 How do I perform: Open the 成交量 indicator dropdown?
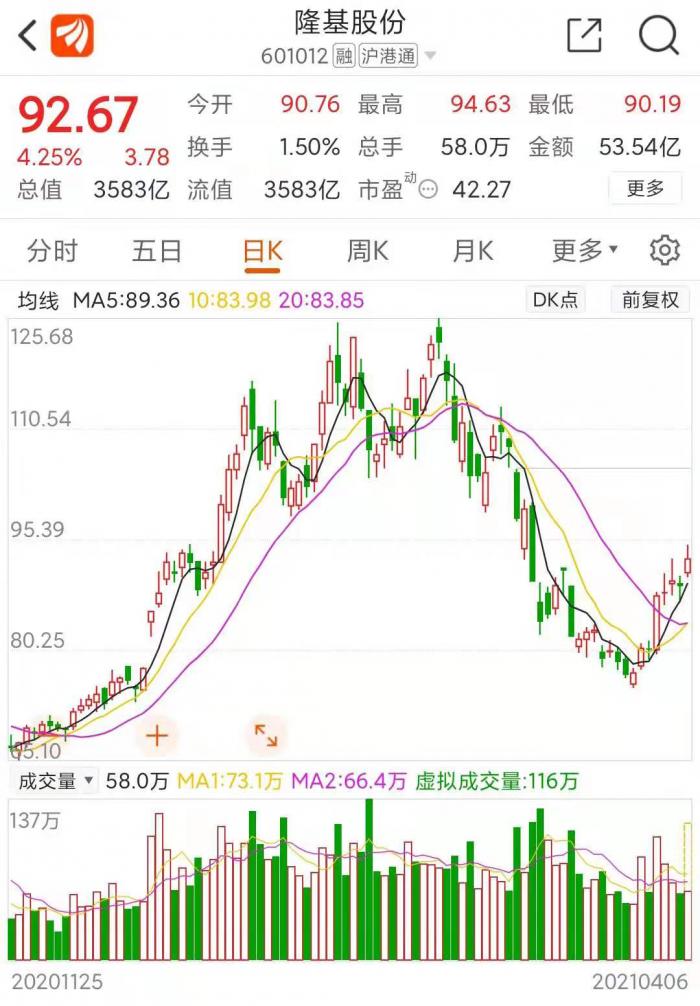(55, 781)
